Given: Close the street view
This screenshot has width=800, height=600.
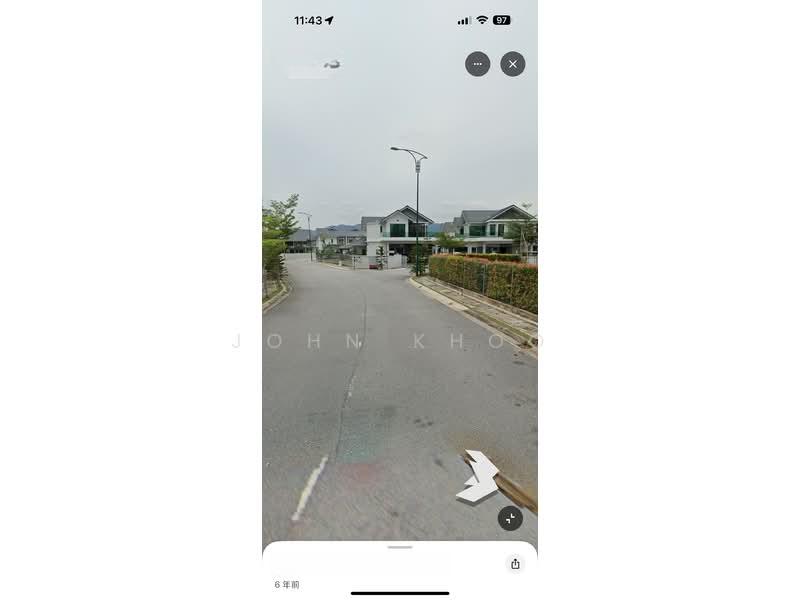Looking at the screenshot, I should [512, 64].
